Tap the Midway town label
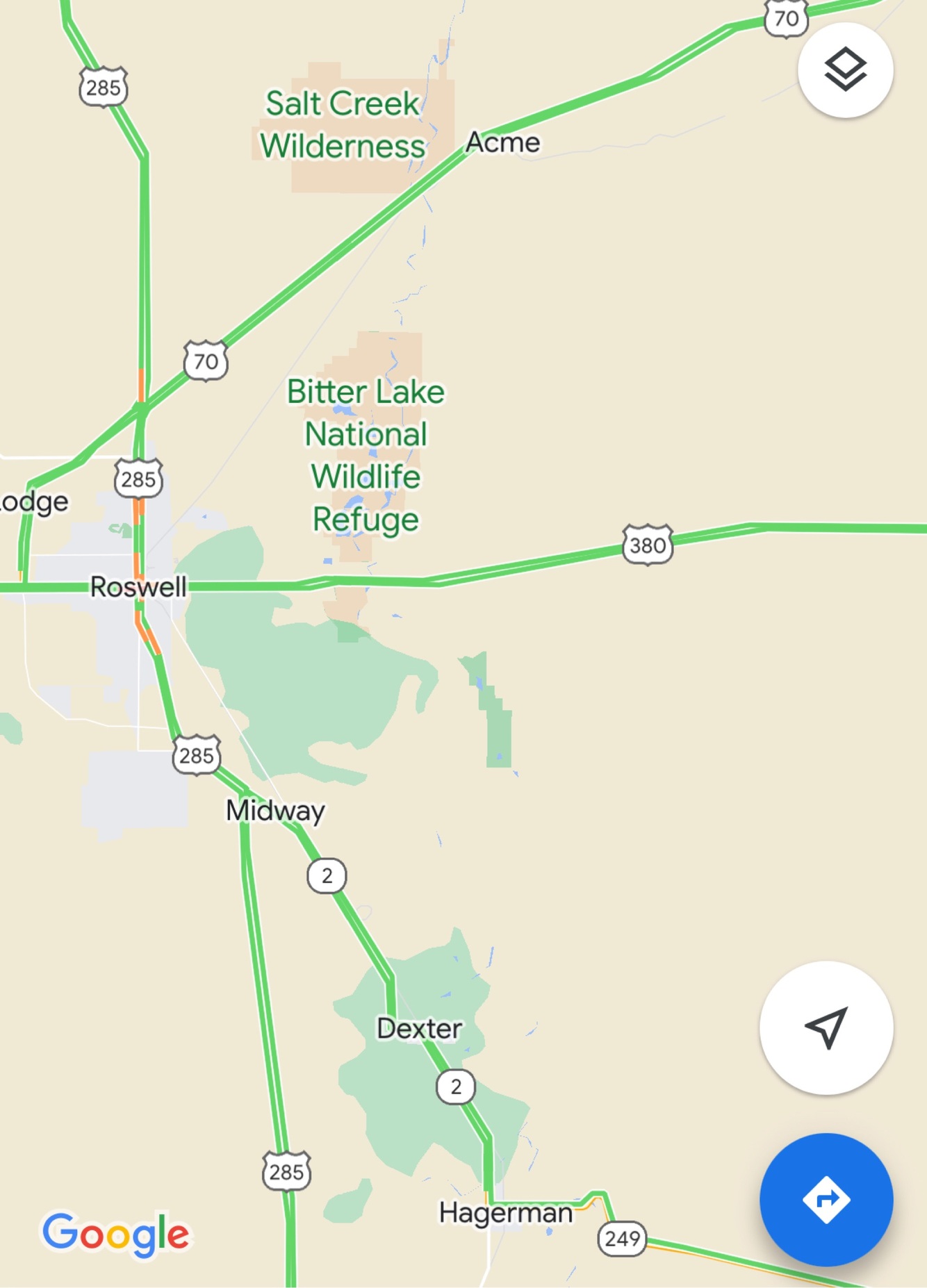This screenshot has height=1288, width=927. (275, 811)
